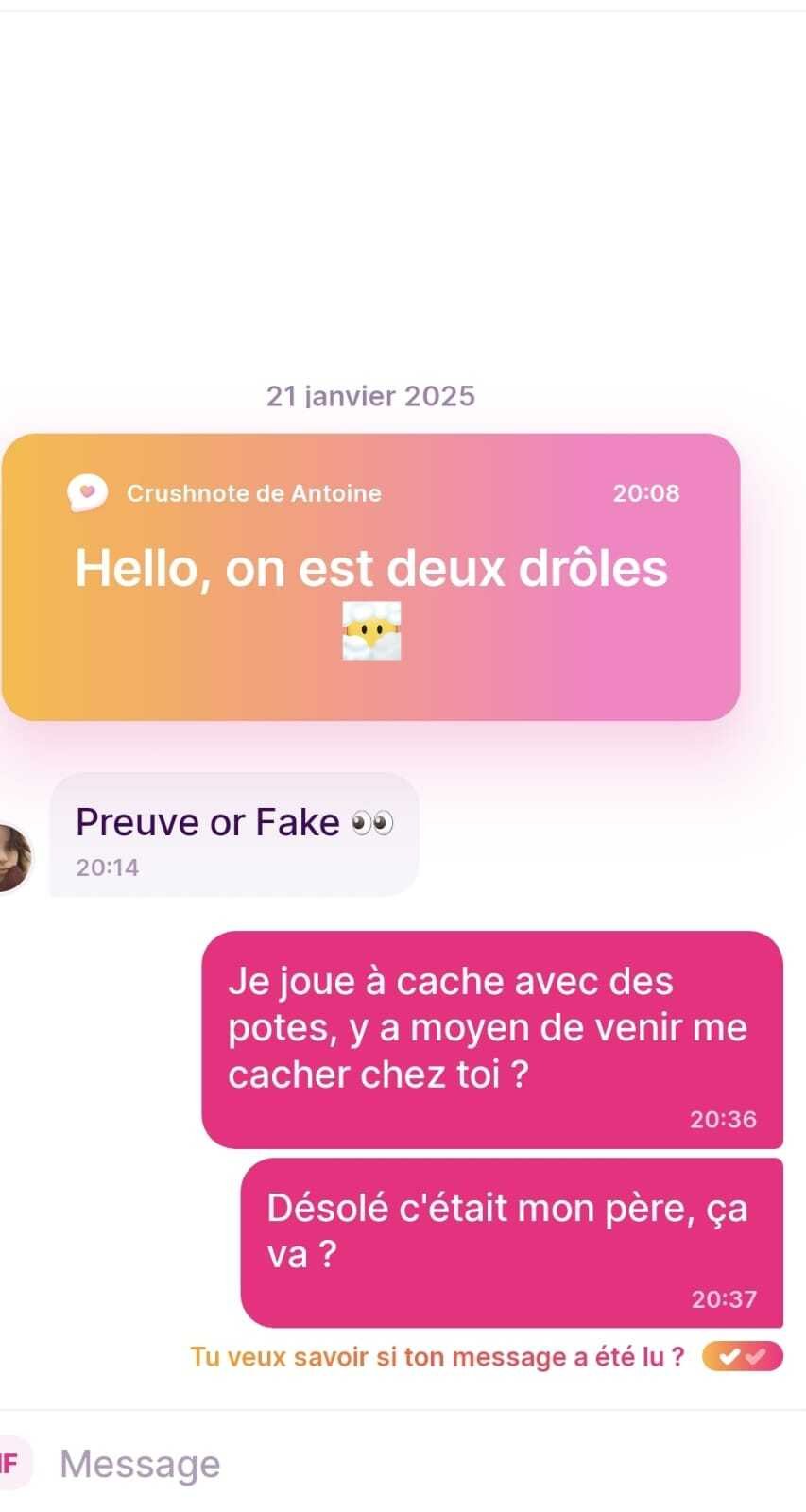Open the sender's profile picture
The height and width of the screenshot is (1512, 806).
(13, 857)
